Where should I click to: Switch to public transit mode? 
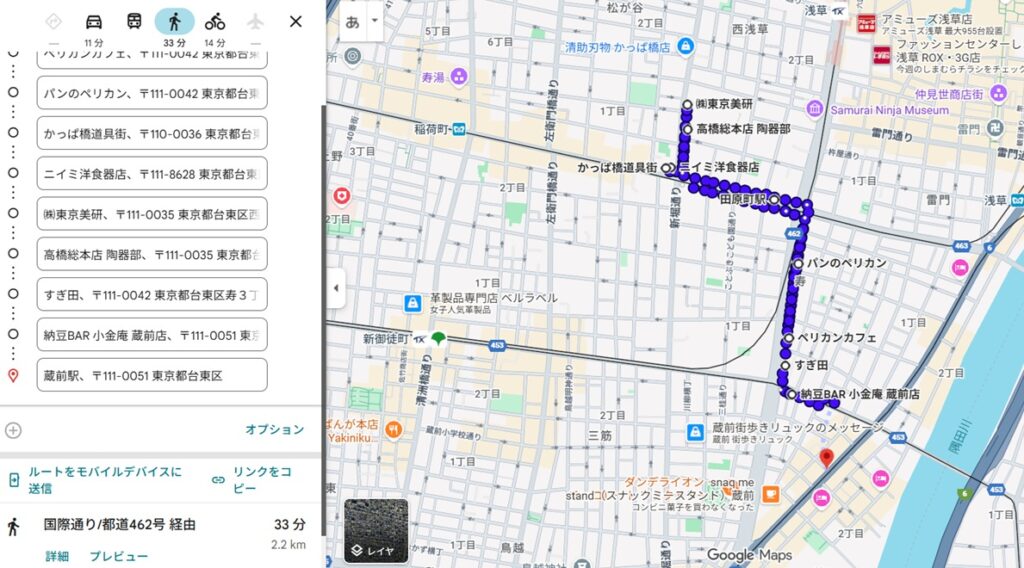coord(134,21)
